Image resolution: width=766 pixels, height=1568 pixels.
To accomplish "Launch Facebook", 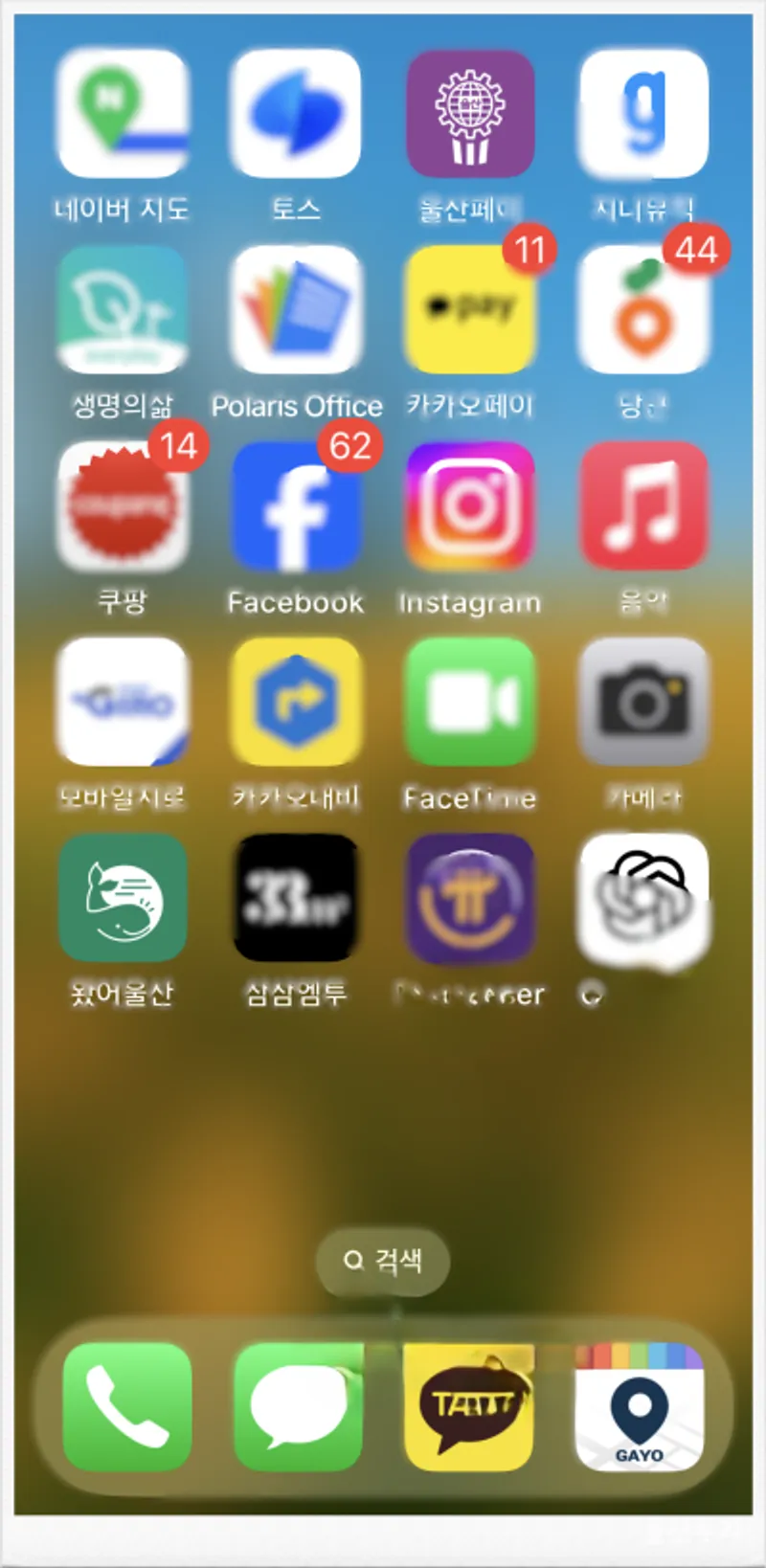I will click(x=296, y=506).
